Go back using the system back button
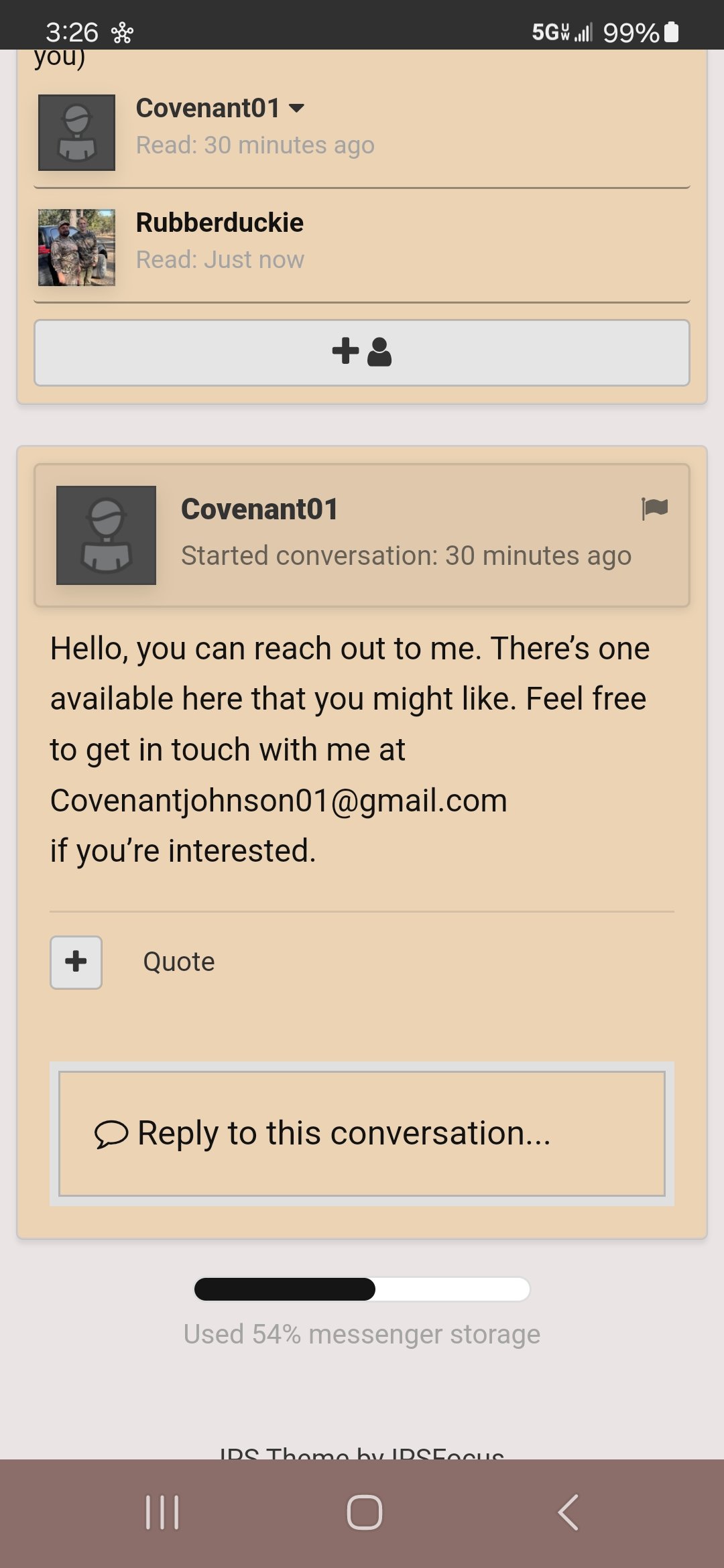Screen dimensions: 724x1568 coord(568,1512)
